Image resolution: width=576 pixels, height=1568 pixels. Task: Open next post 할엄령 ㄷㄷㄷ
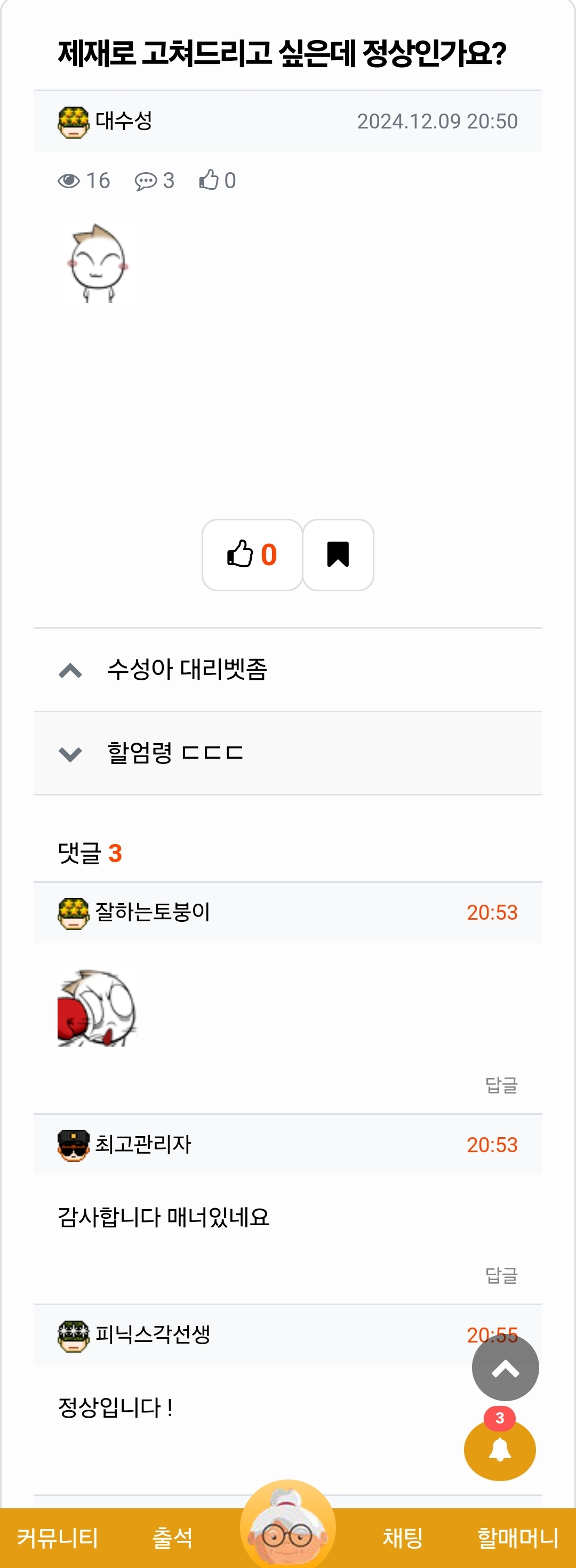(175, 753)
